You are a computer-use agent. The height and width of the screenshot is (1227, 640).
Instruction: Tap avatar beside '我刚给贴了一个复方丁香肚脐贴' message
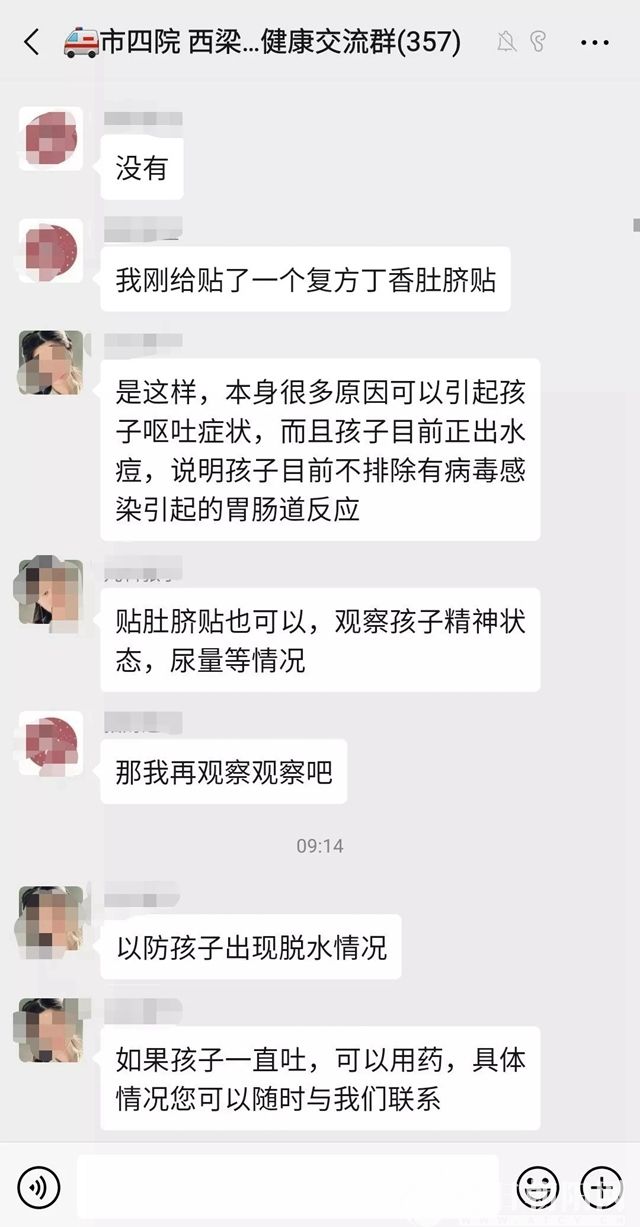(51, 250)
